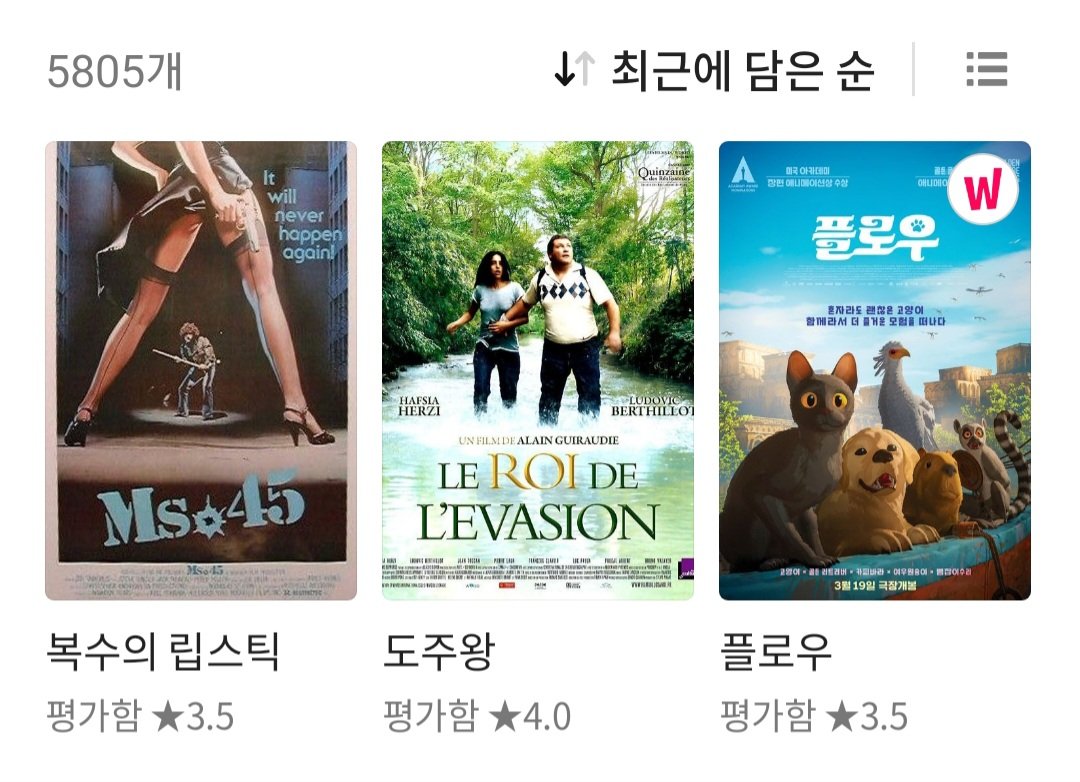This screenshot has width=1080, height=782.
Task: Open the 복수의 립스틱 movie poster
Action: pyautogui.click(x=201, y=371)
